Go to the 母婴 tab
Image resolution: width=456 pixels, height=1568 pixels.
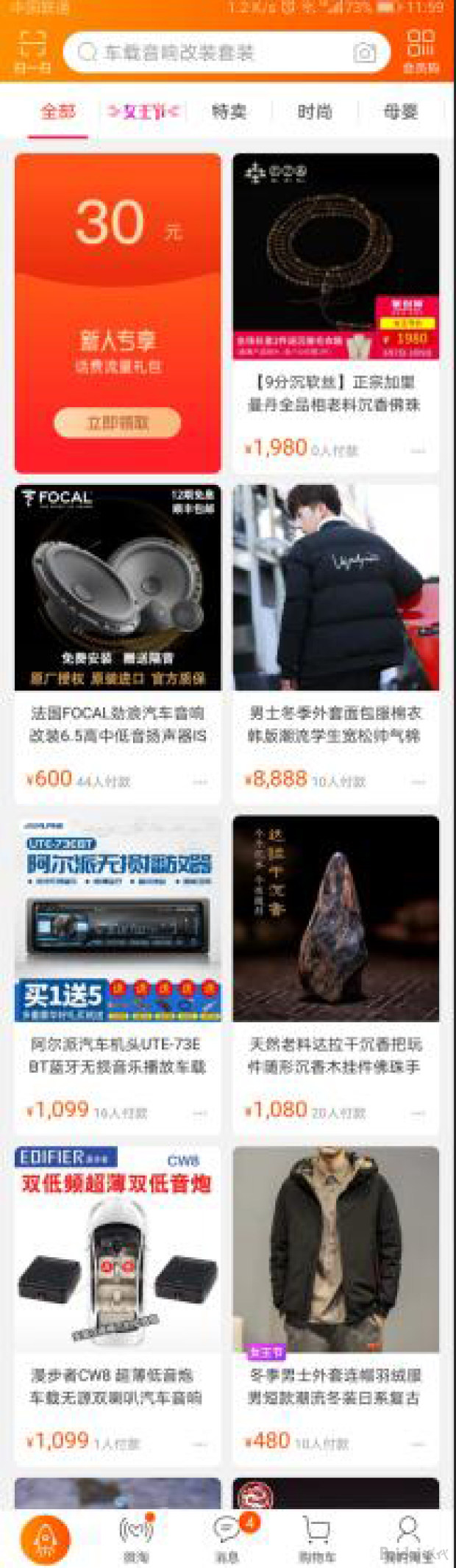(x=401, y=112)
